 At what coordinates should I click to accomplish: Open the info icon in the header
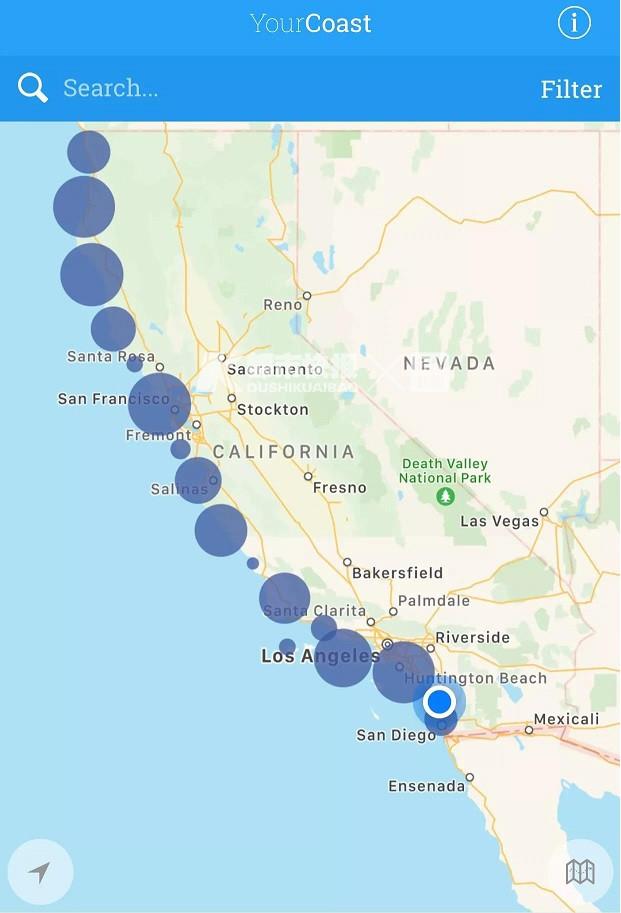pos(574,23)
